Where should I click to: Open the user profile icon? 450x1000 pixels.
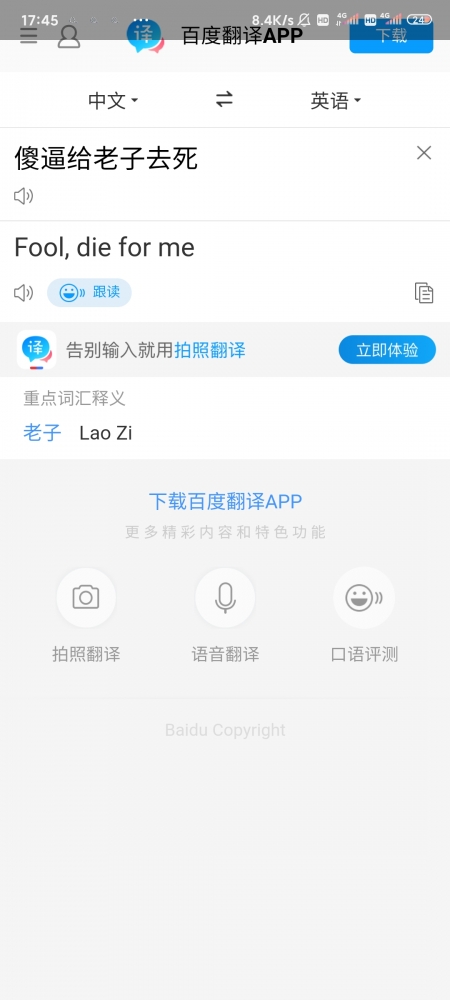pyautogui.click(x=69, y=36)
